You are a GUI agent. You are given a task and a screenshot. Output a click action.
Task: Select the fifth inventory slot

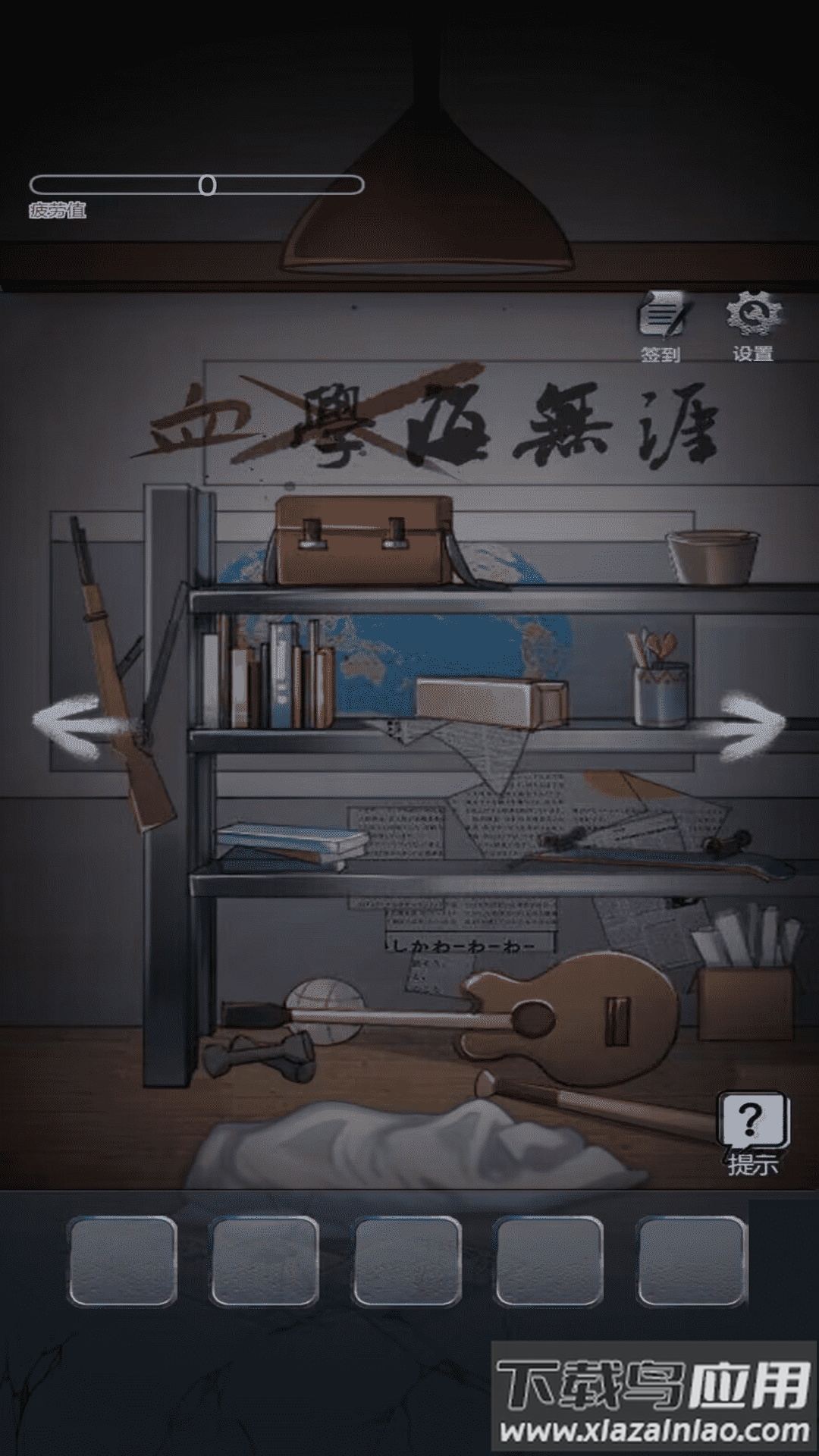pyautogui.click(x=691, y=1262)
